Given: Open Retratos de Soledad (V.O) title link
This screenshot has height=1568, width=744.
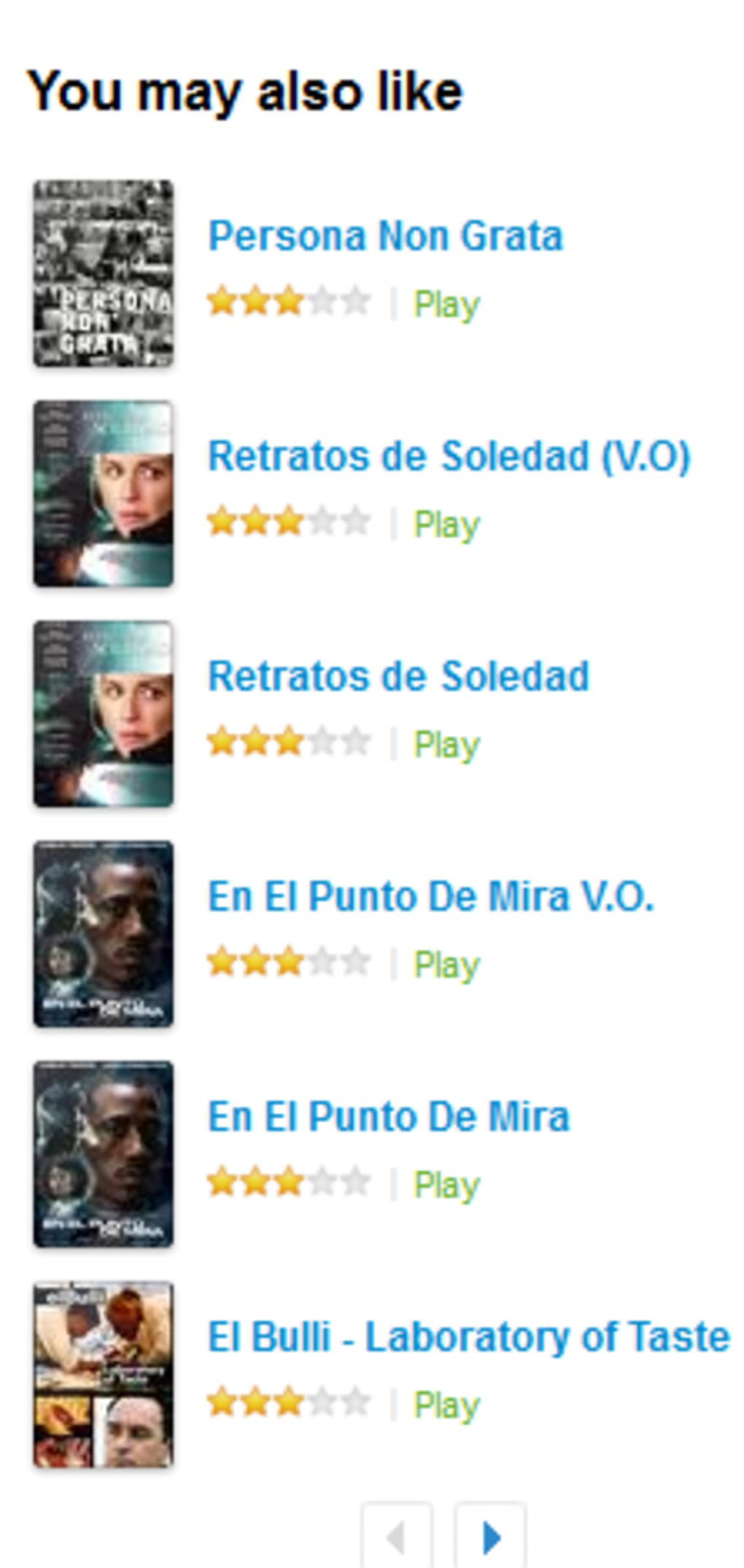Looking at the screenshot, I should pyautogui.click(x=449, y=457).
